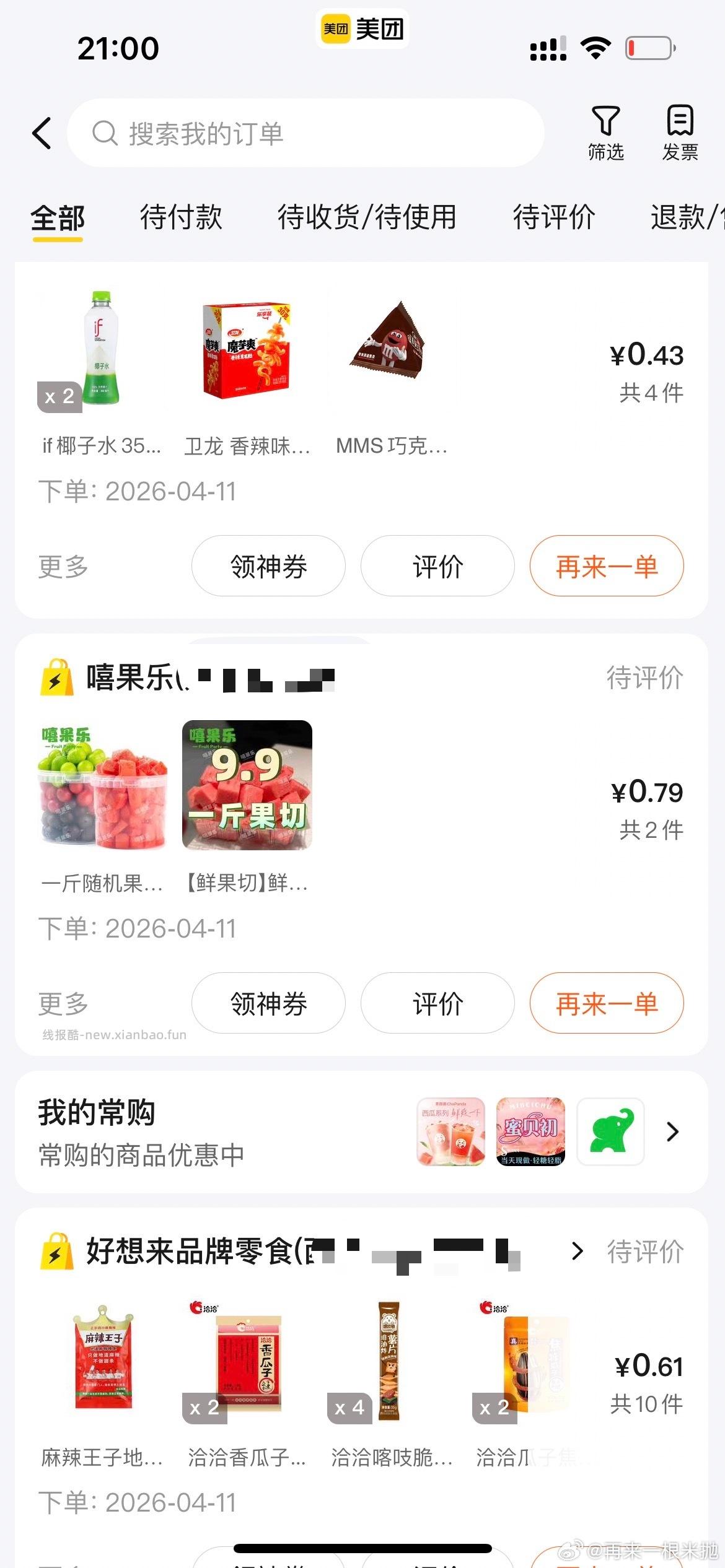Switch to the 待付款 tab
This screenshot has width=725, height=1568.
182,218
